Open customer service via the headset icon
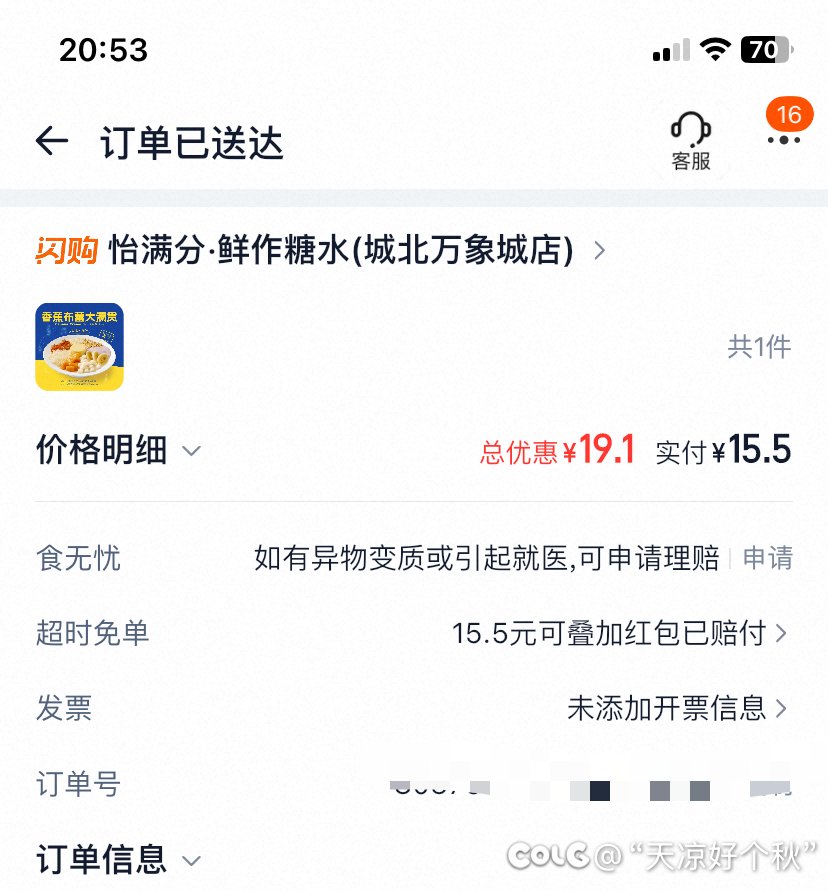The height and width of the screenshot is (891, 828). (x=691, y=138)
